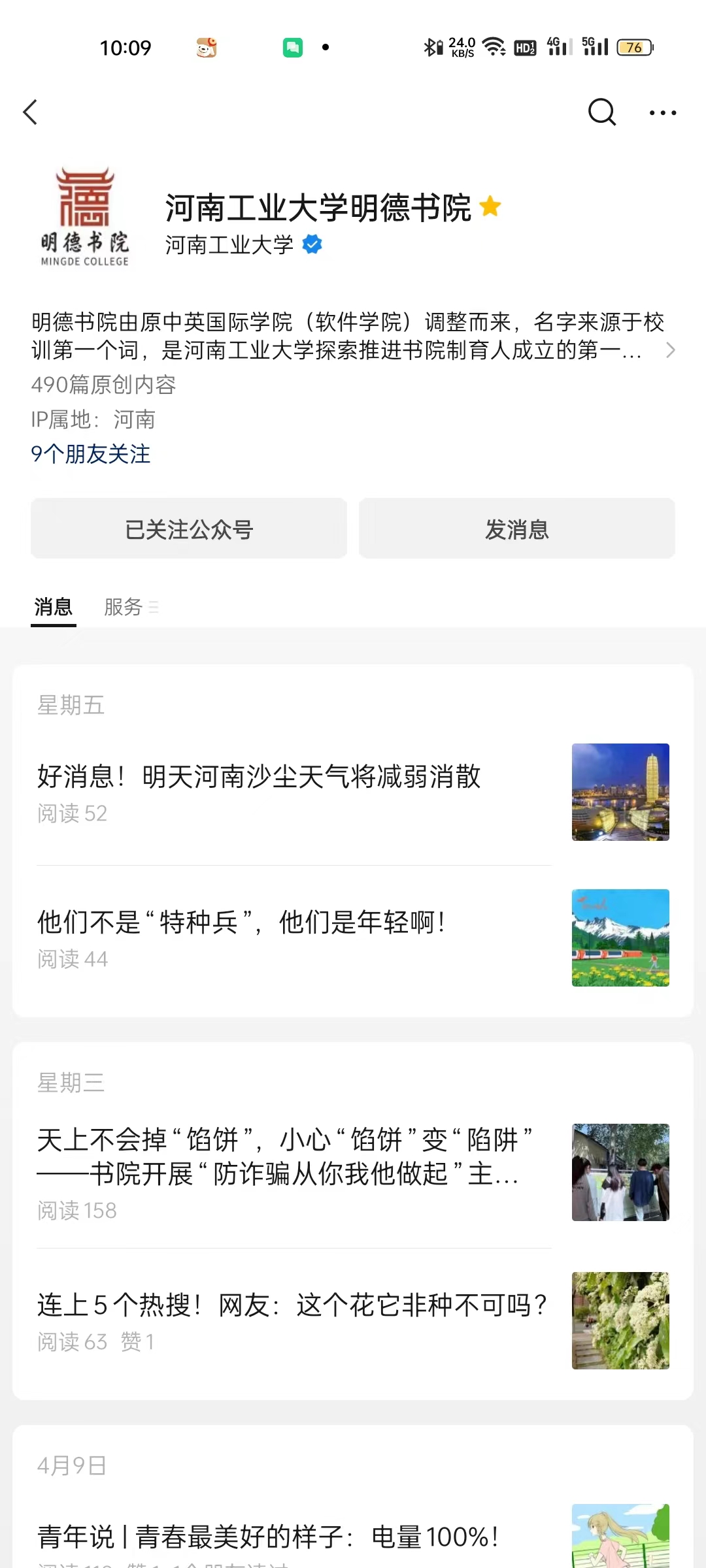Open the 连上5个热搜 flower article
Screen dimensions: 706x1568
coord(291,1305)
